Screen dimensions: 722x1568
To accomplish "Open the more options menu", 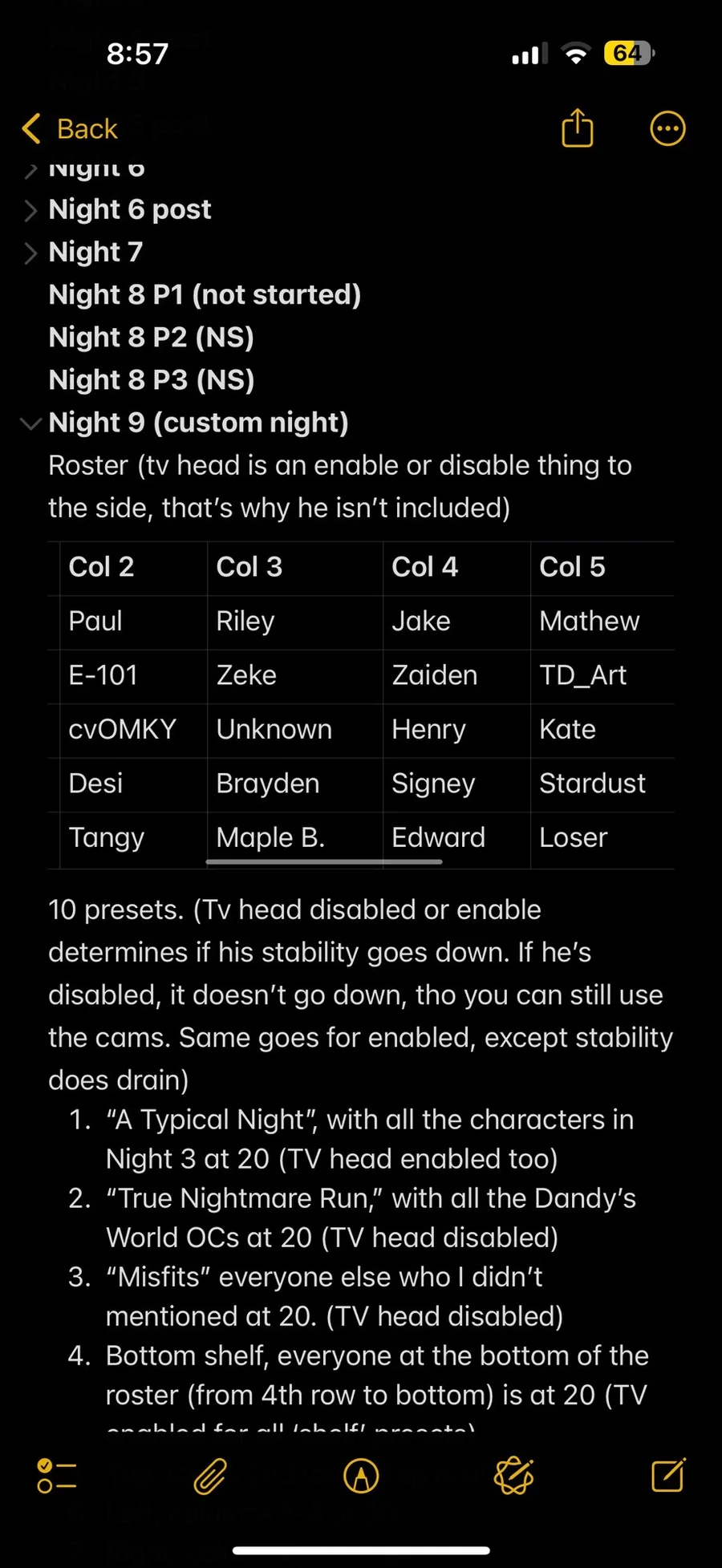I will 667,128.
